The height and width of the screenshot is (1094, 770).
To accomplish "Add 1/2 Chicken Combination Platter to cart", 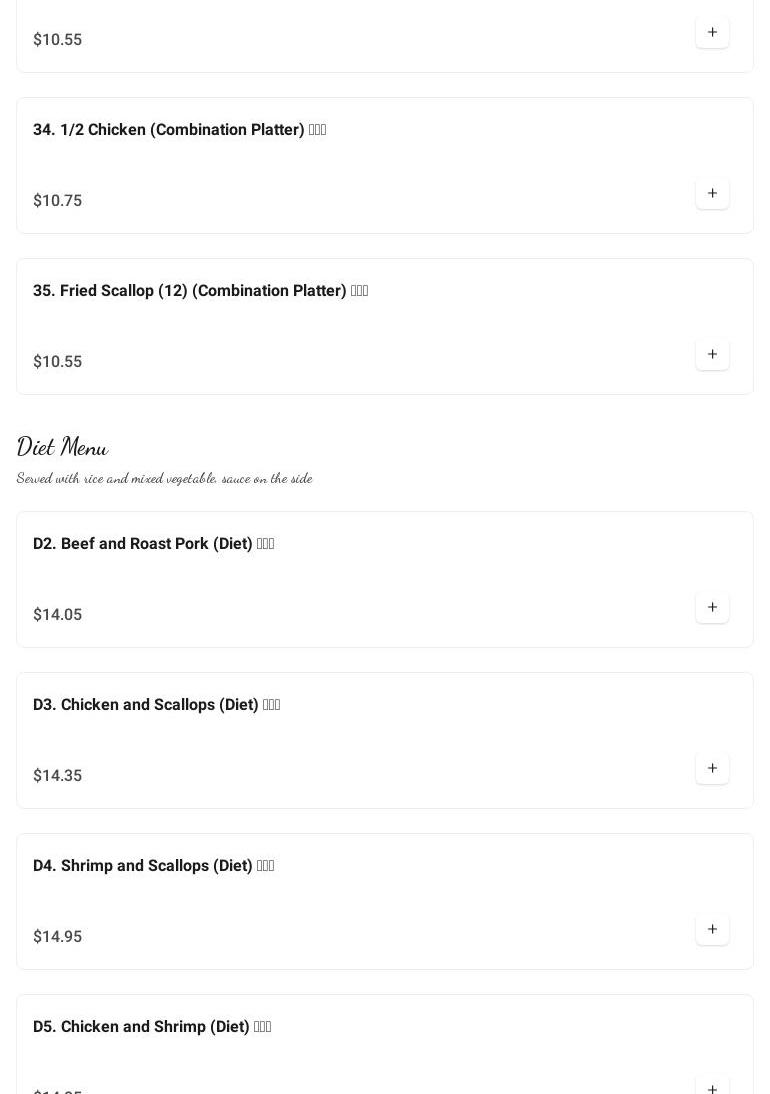I will pyautogui.click(x=712, y=193).
